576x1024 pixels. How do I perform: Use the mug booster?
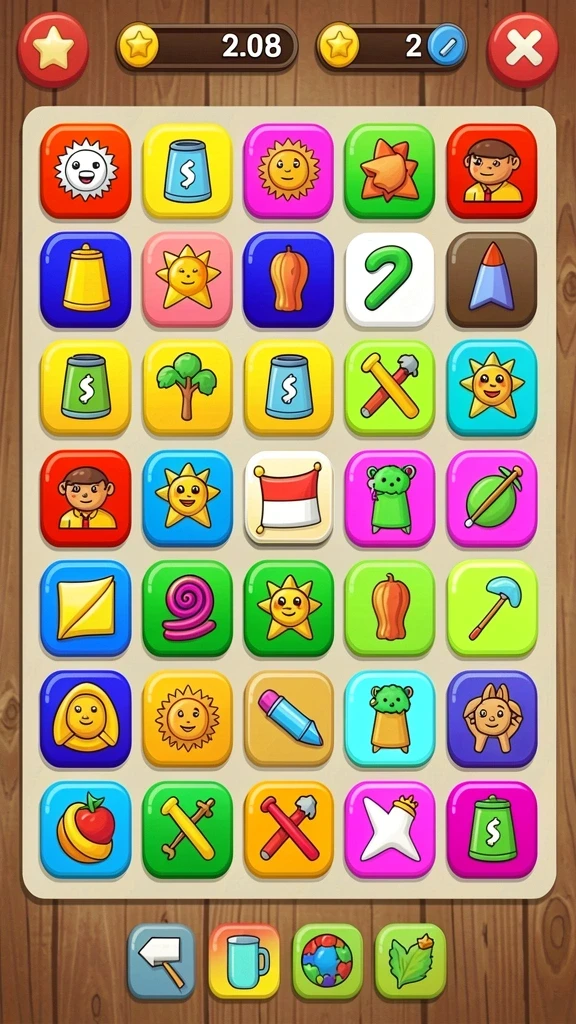tap(244, 961)
